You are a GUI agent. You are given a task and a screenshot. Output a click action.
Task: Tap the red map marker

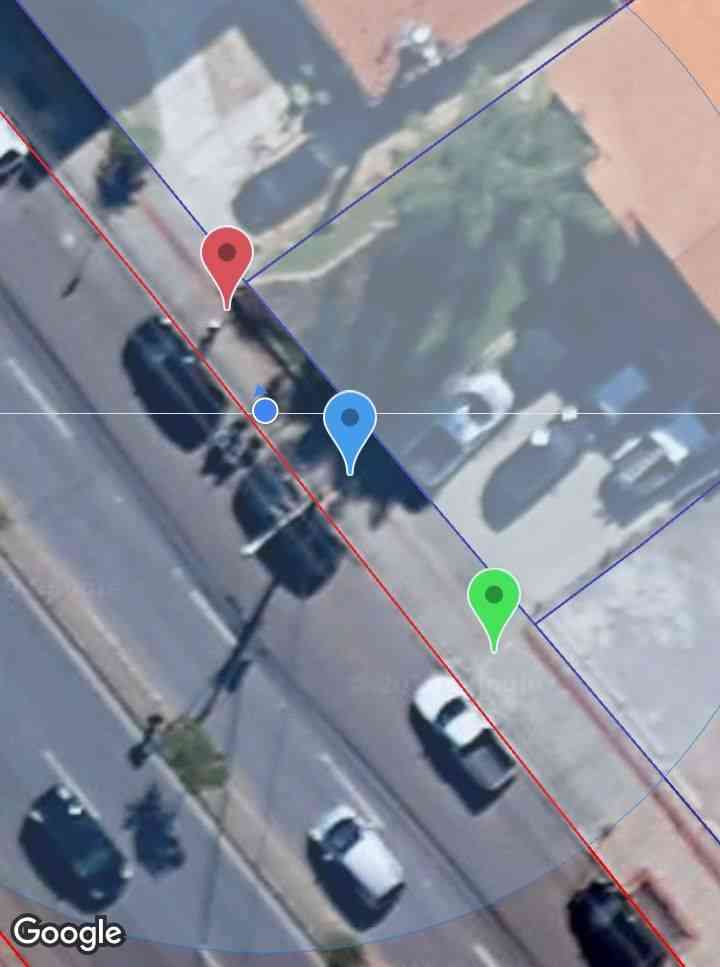coord(227,258)
